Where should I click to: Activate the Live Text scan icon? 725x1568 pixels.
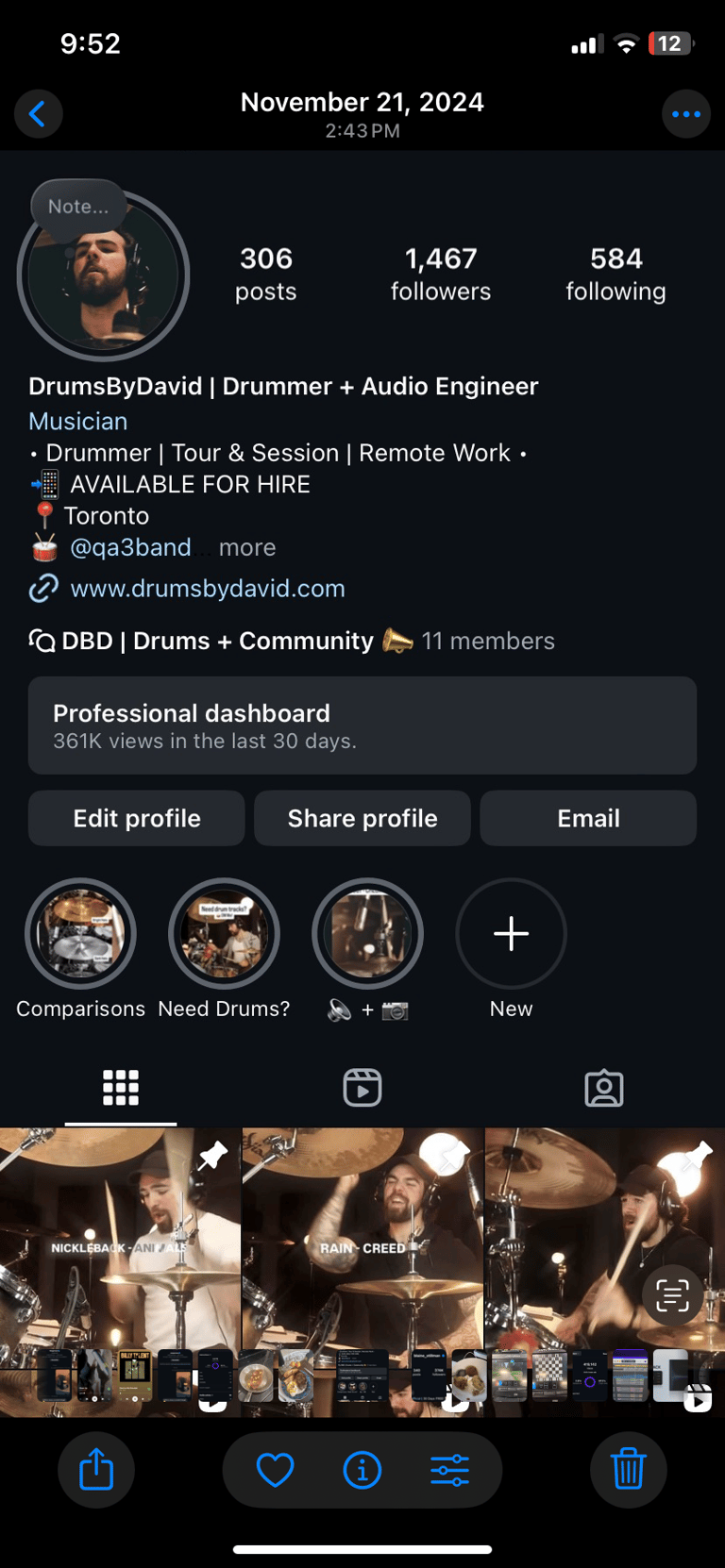(x=672, y=1295)
